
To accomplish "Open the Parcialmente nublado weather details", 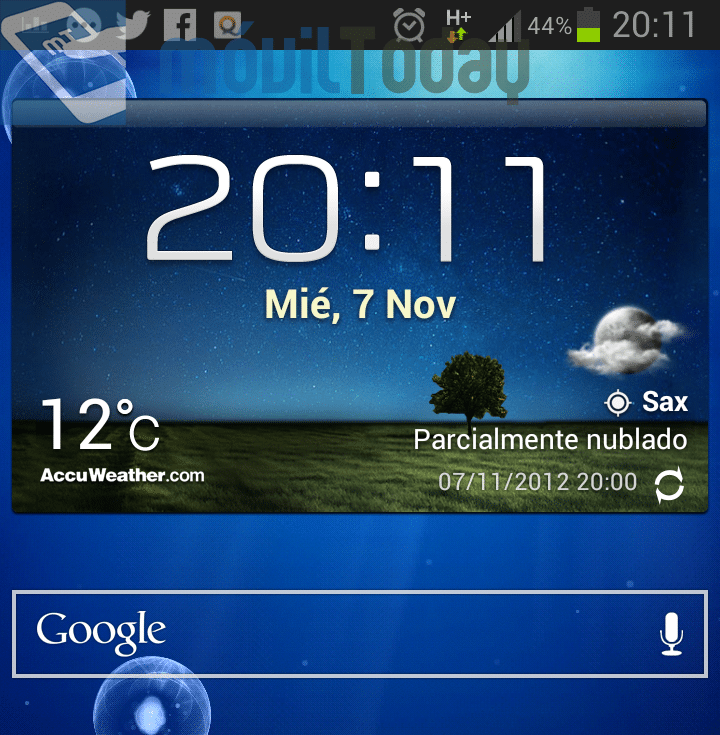I will pyautogui.click(x=550, y=439).
